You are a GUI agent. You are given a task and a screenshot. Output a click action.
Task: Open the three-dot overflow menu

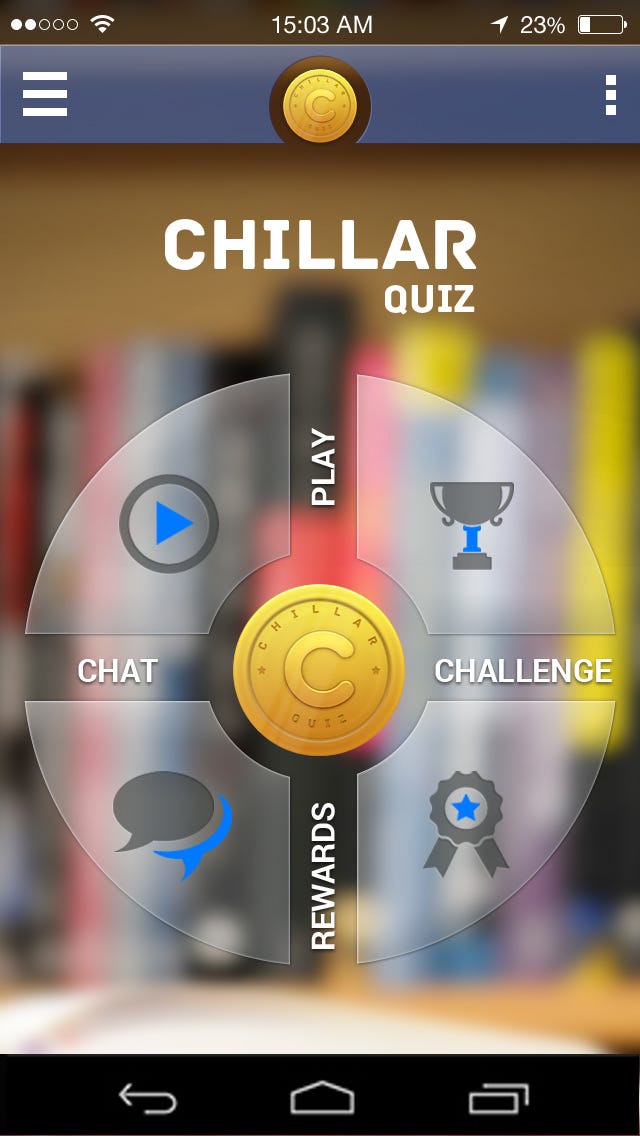[610, 94]
